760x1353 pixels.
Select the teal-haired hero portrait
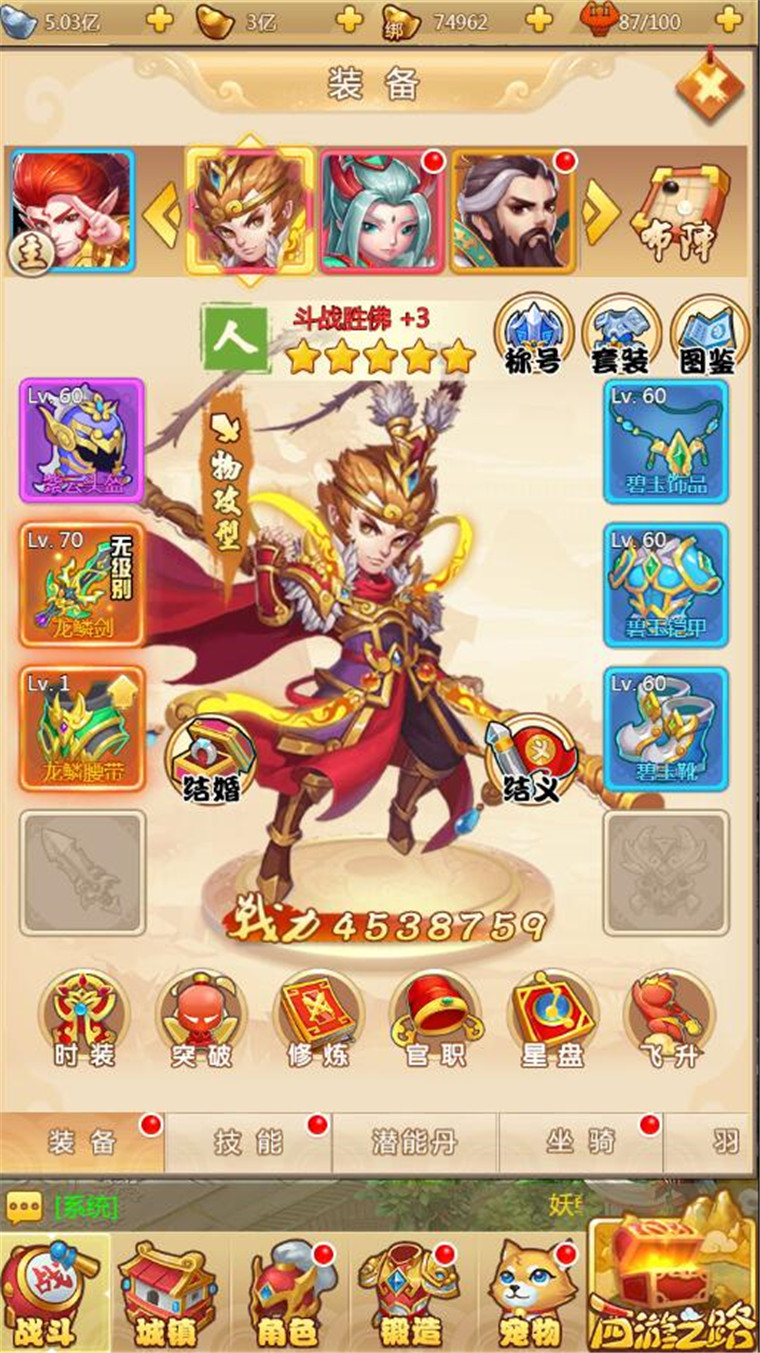coord(380,210)
